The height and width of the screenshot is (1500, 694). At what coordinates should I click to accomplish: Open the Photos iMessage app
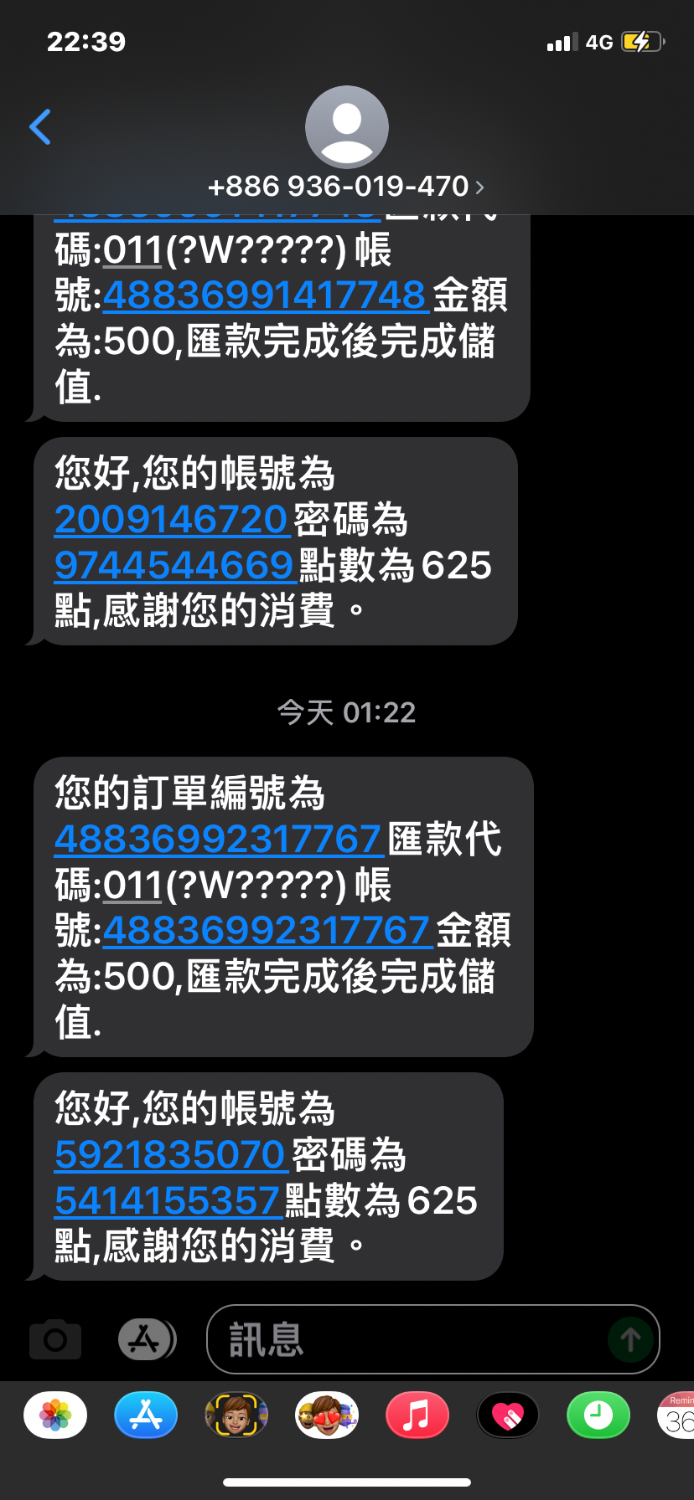coord(55,1415)
